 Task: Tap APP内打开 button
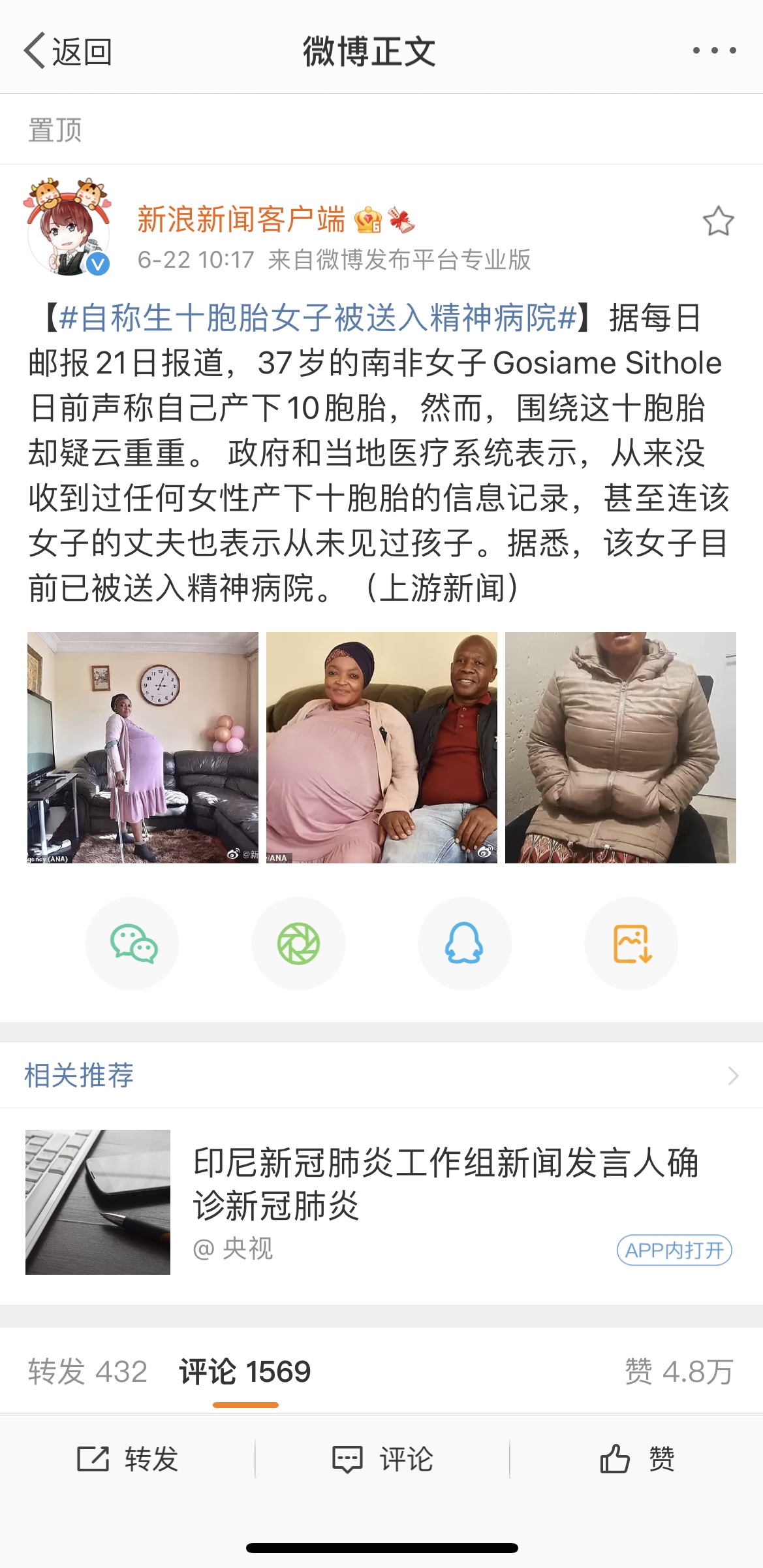674,1250
